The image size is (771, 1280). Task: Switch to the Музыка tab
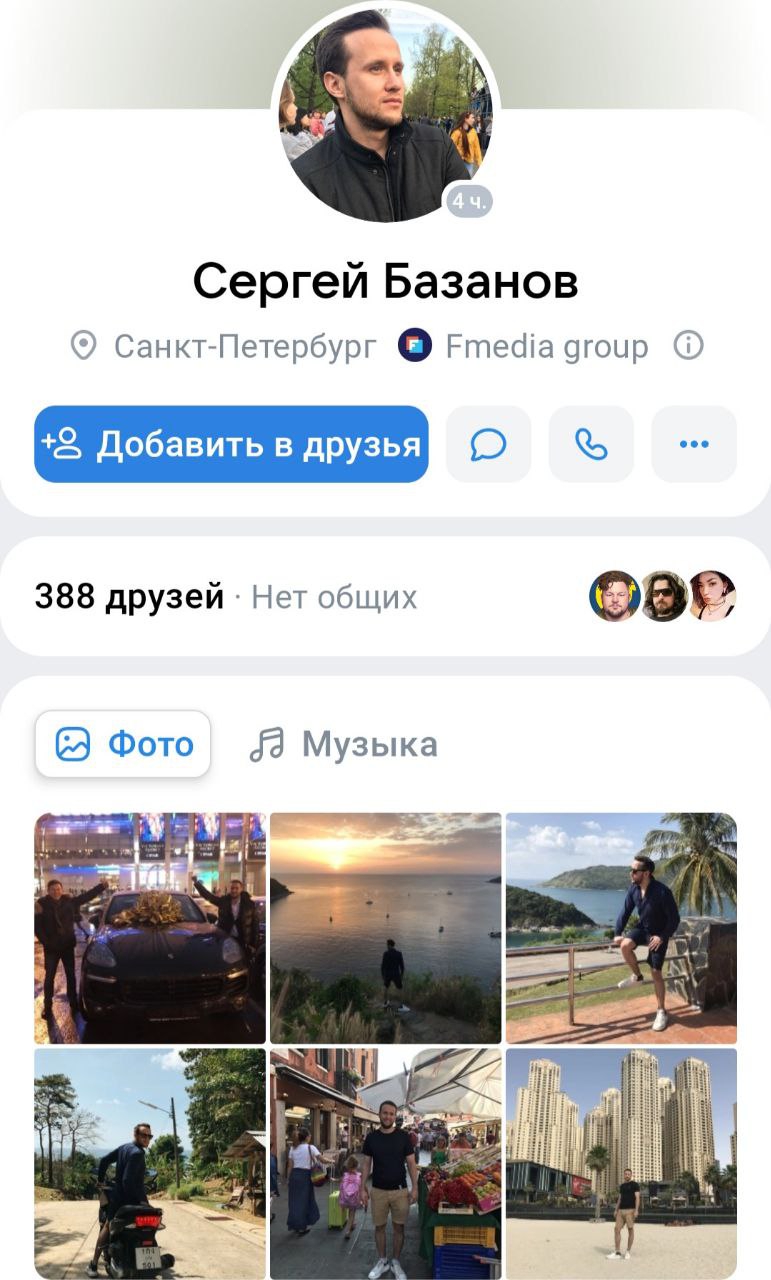coord(343,744)
